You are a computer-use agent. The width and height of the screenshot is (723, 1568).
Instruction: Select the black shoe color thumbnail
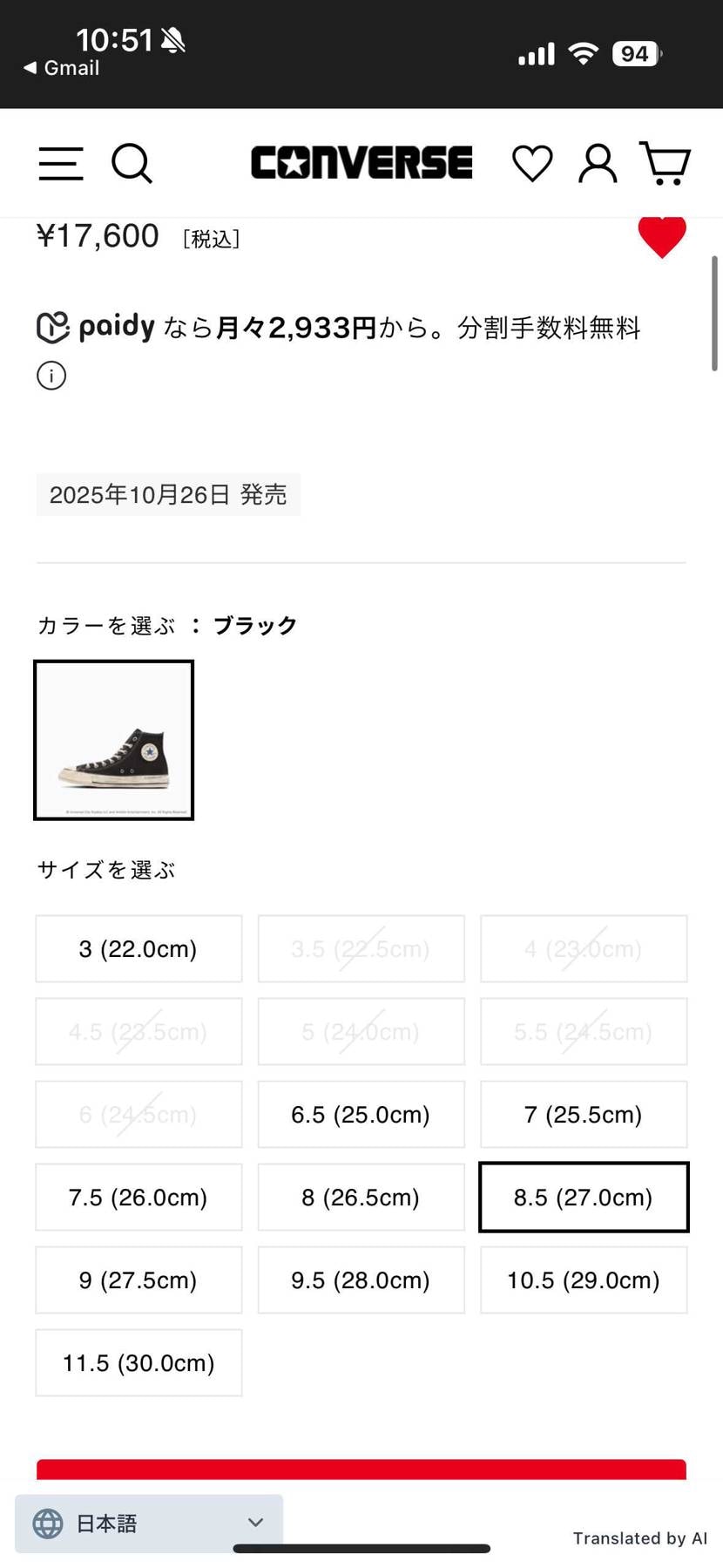(113, 740)
